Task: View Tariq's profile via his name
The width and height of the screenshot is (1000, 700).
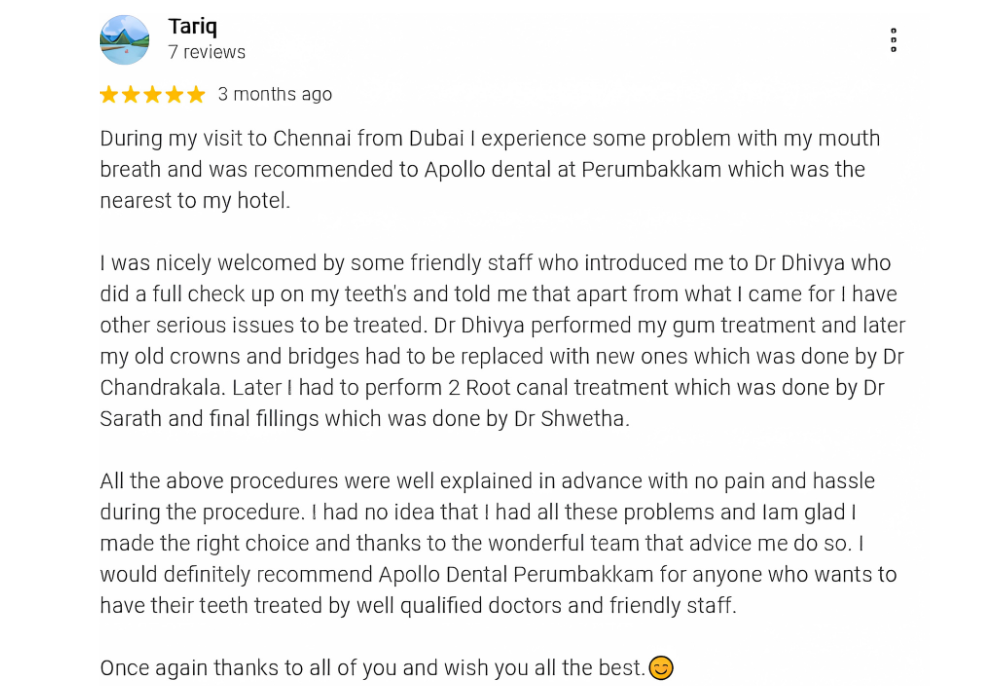Action: tap(192, 27)
